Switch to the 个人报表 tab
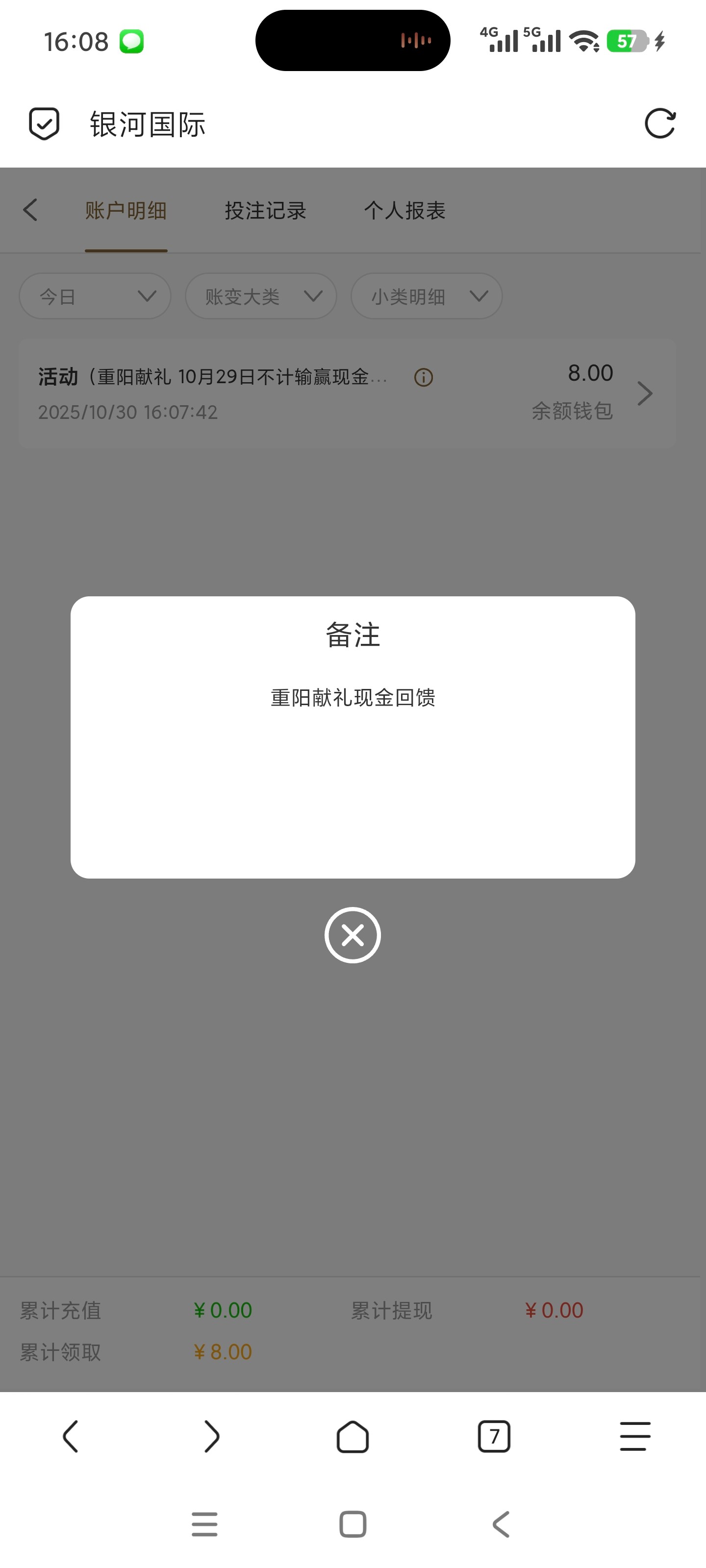The height and width of the screenshot is (1568, 706). pos(404,211)
